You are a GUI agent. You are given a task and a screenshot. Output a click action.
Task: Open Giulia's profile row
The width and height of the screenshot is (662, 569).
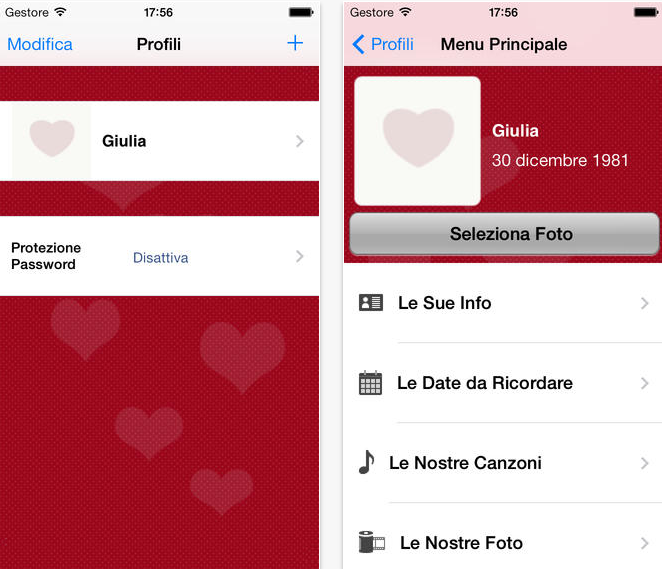[x=160, y=141]
